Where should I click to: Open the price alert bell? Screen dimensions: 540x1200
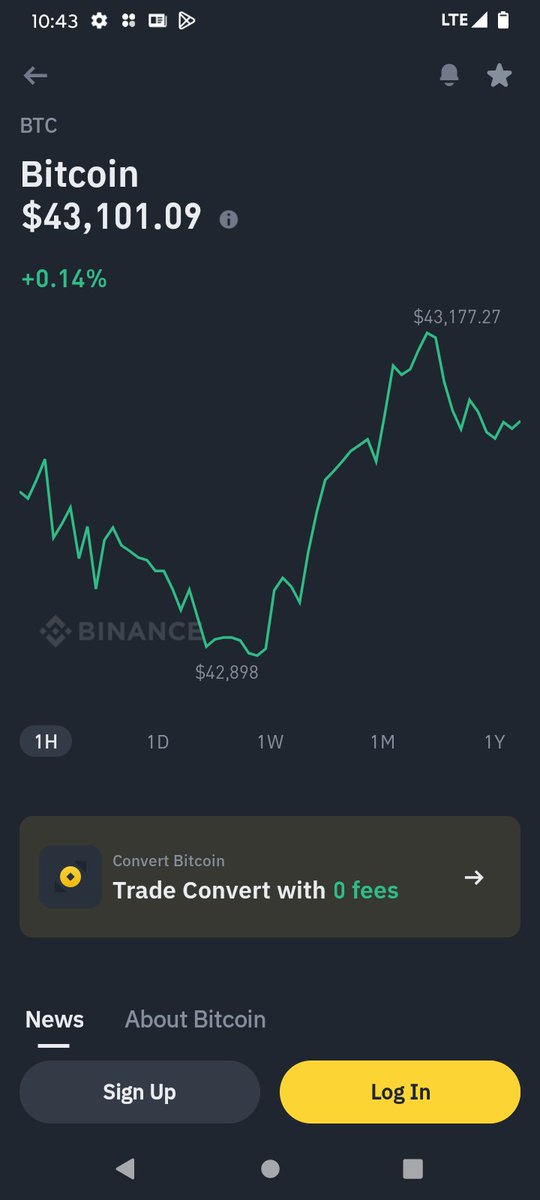(x=449, y=76)
